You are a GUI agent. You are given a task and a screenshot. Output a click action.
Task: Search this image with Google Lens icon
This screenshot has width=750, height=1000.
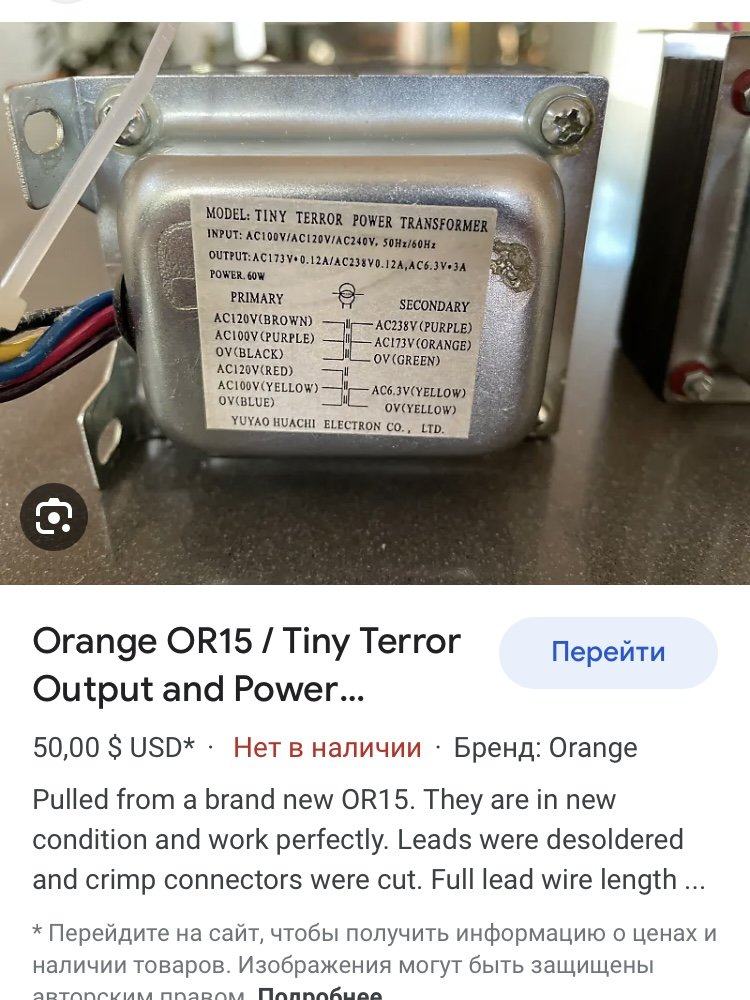54,517
